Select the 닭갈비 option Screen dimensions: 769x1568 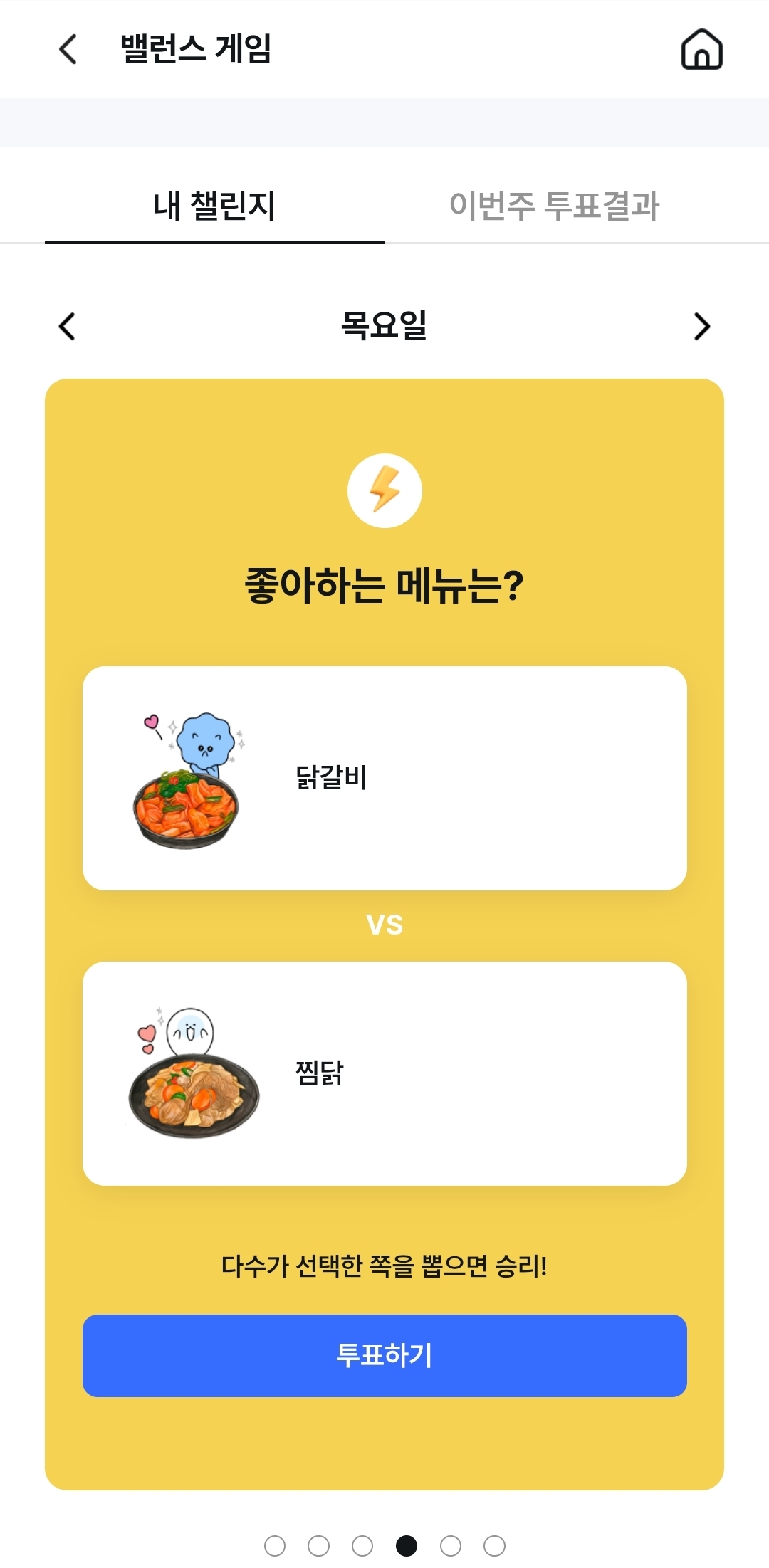[x=384, y=778]
